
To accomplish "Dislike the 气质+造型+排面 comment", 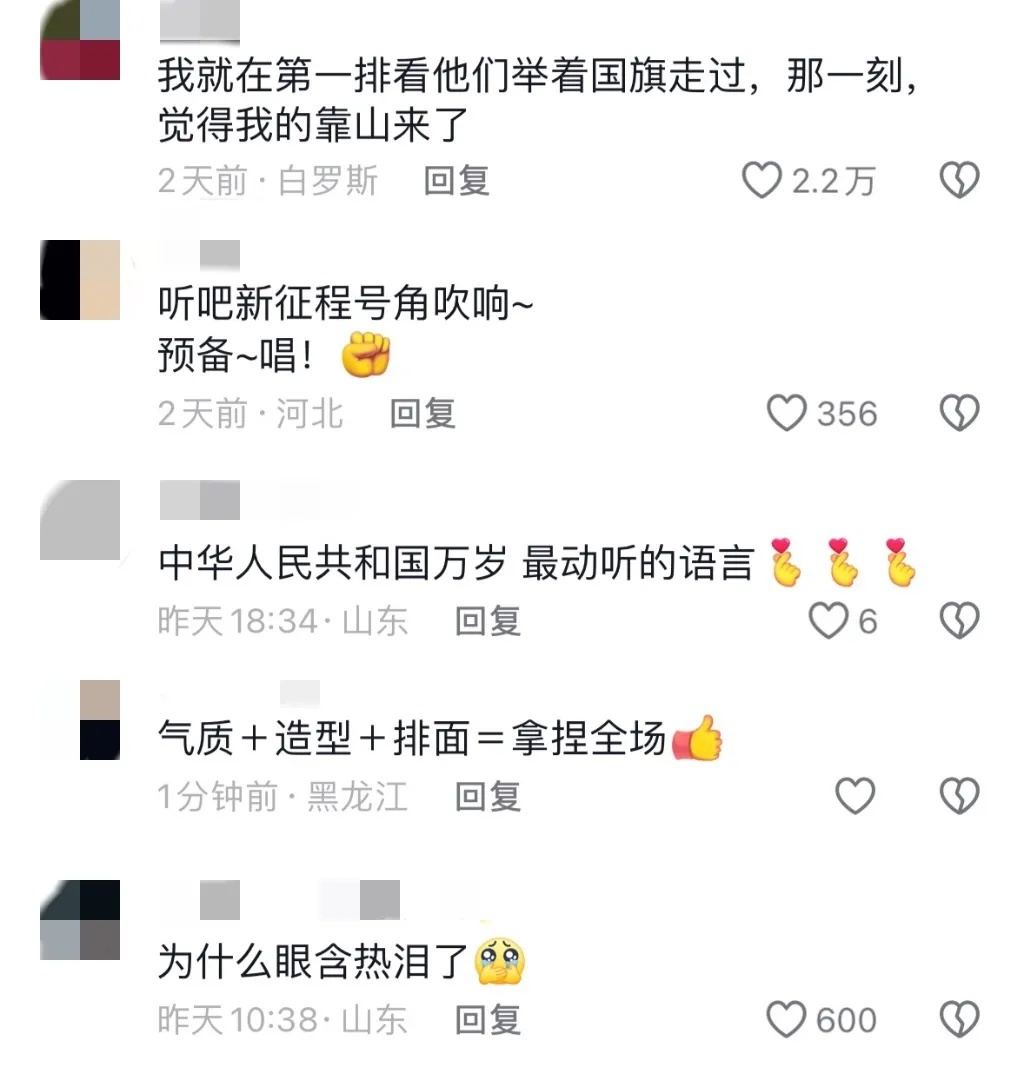I will (x=959, y=796).
